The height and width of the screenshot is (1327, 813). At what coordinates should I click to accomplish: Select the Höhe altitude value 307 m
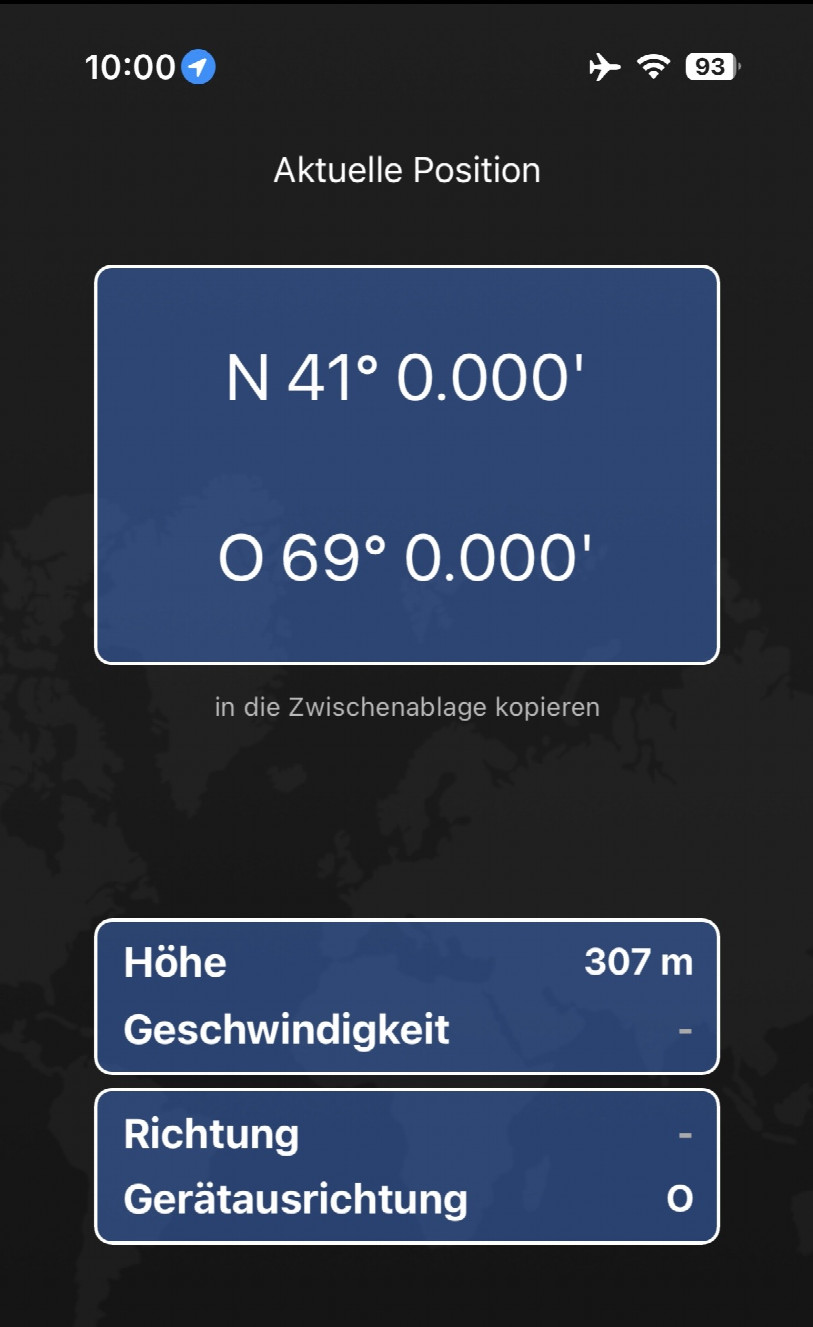[x=637, y=963]
